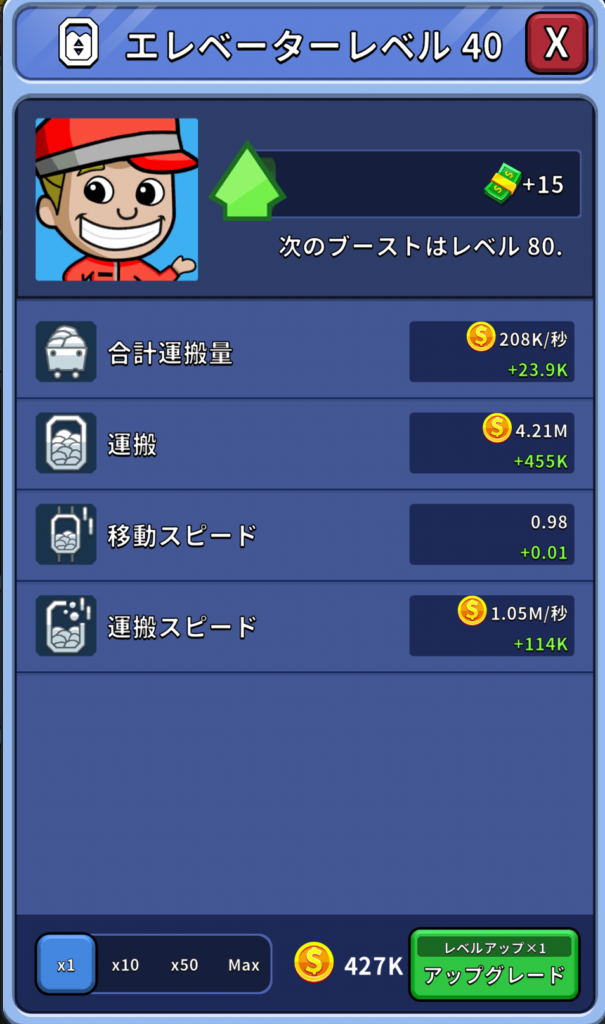This screenshot has width=605, height=1024.
Task: Tap the green アップグレード button
Action: [x=494, y=965]
